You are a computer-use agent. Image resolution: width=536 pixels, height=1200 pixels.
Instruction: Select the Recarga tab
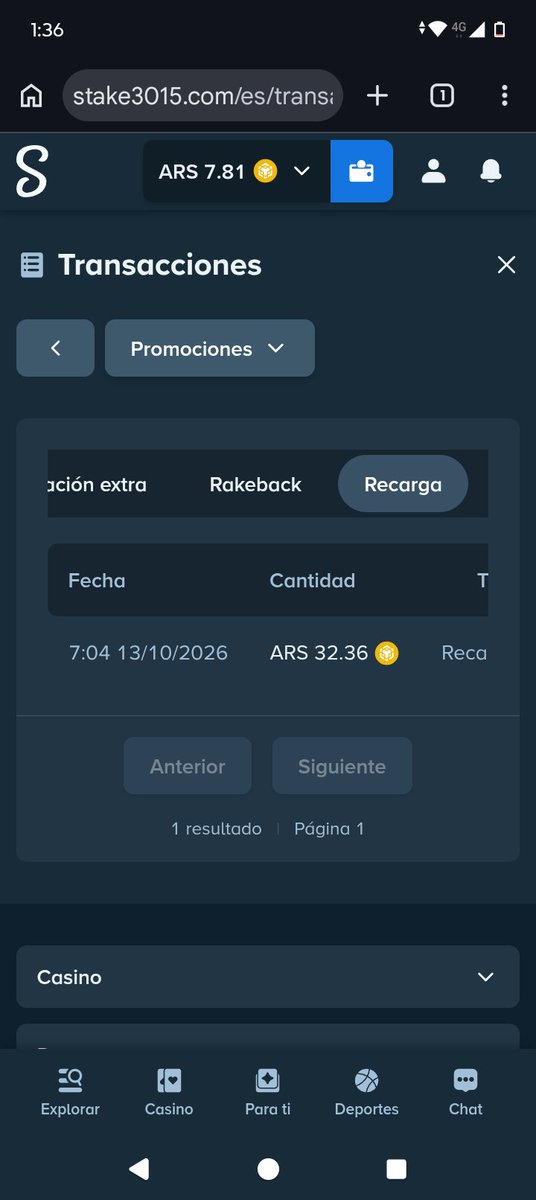point(403,484)
